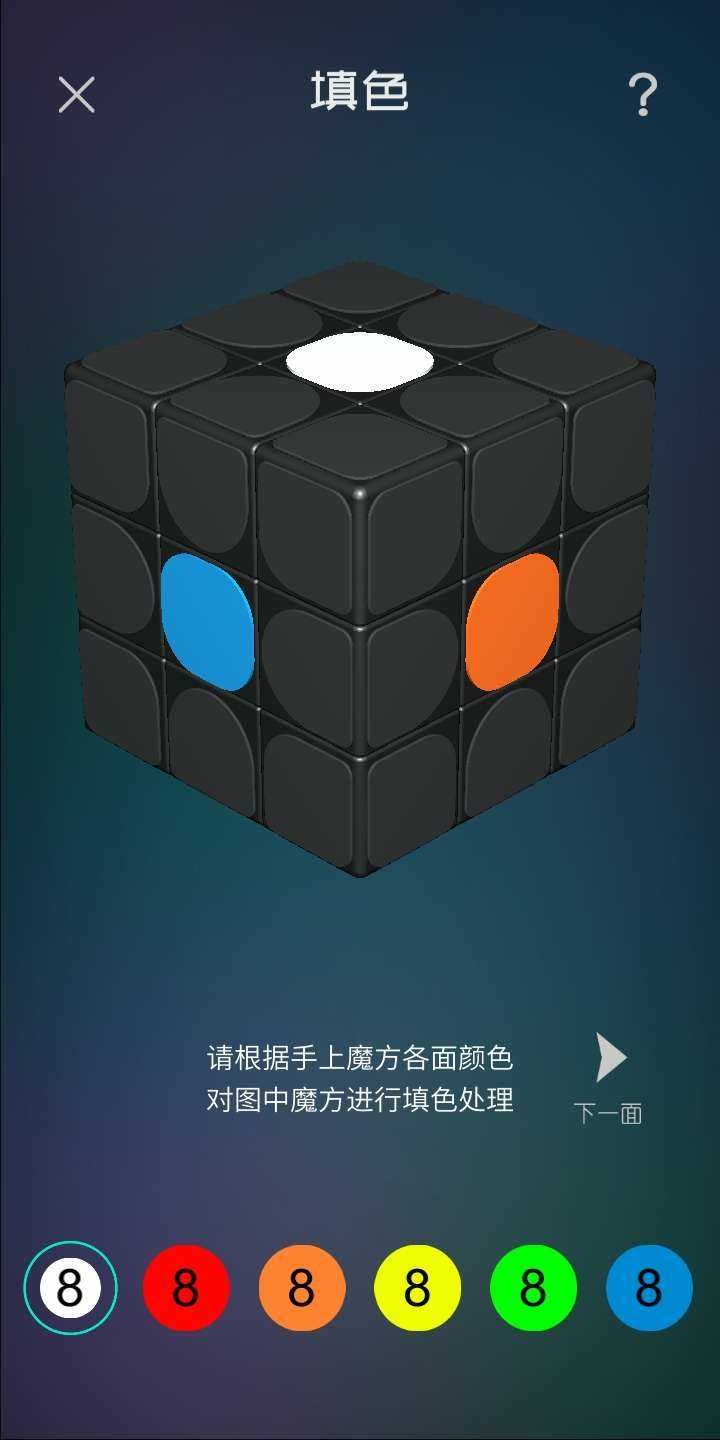Tap the white center sticker on cube
The height and width of the screenshot is (1440, 720).
360,362
